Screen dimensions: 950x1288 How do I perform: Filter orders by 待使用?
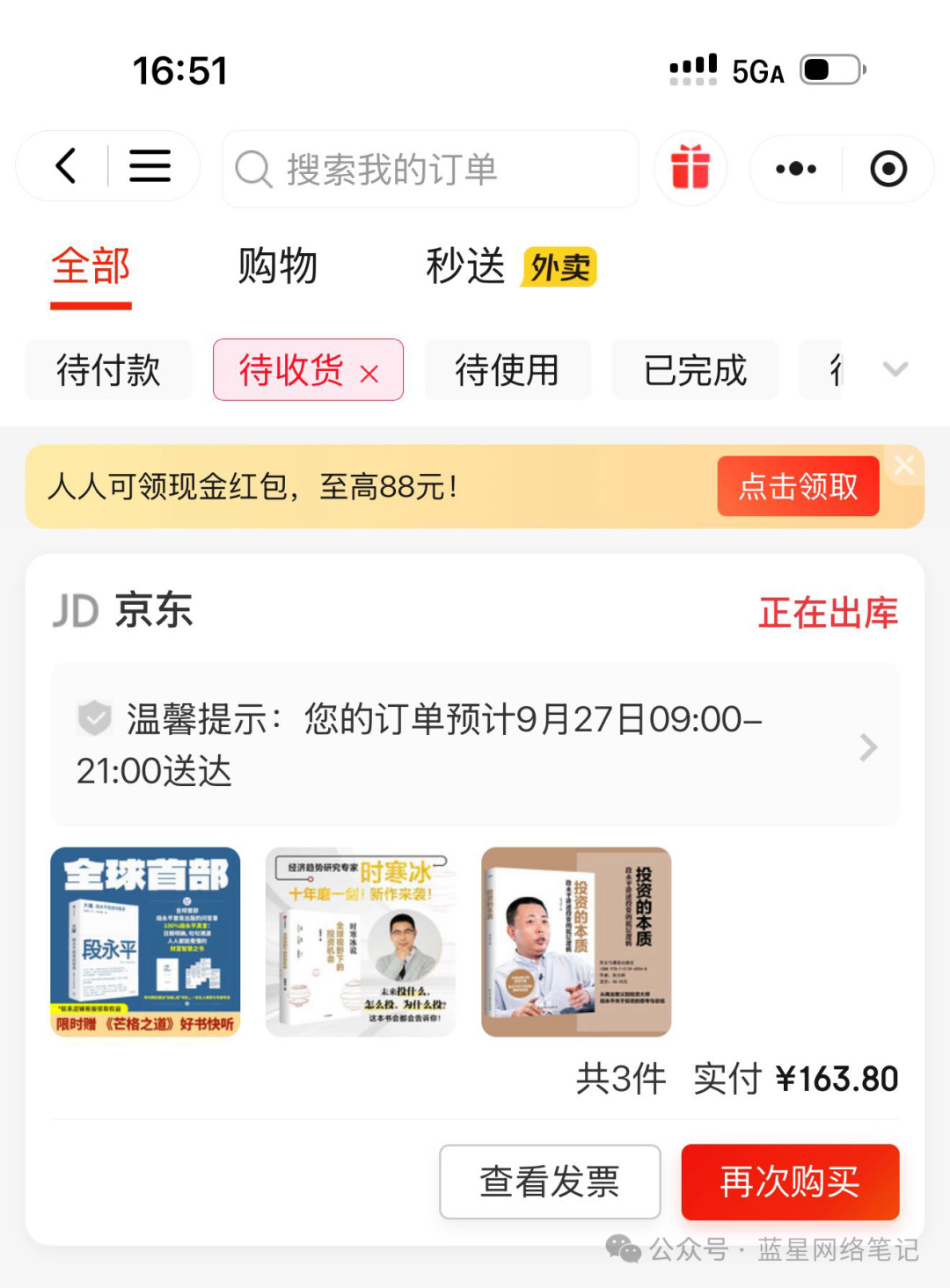pyautogui.click(x=507, y=370)
